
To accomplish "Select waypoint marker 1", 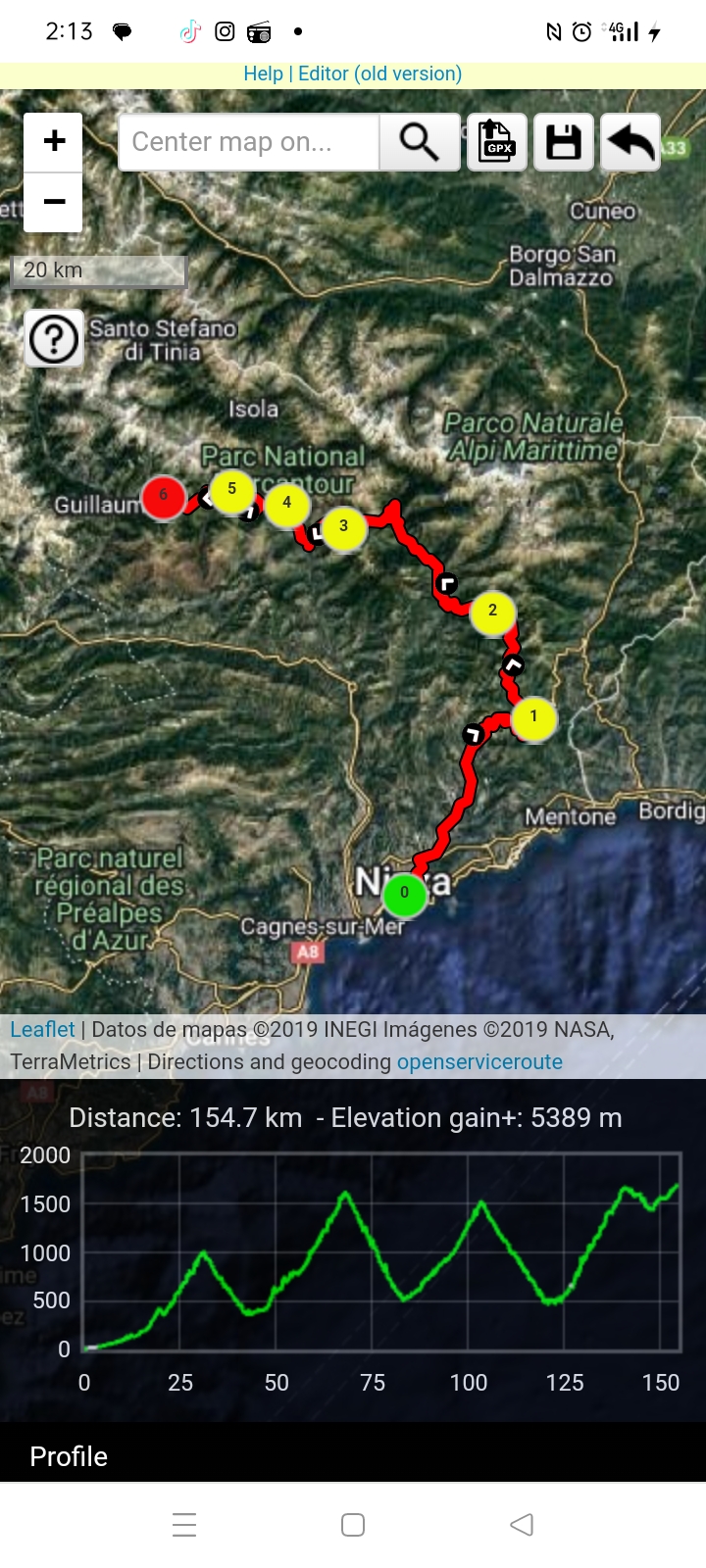I will pyautogui.click(x=533, y=716).
